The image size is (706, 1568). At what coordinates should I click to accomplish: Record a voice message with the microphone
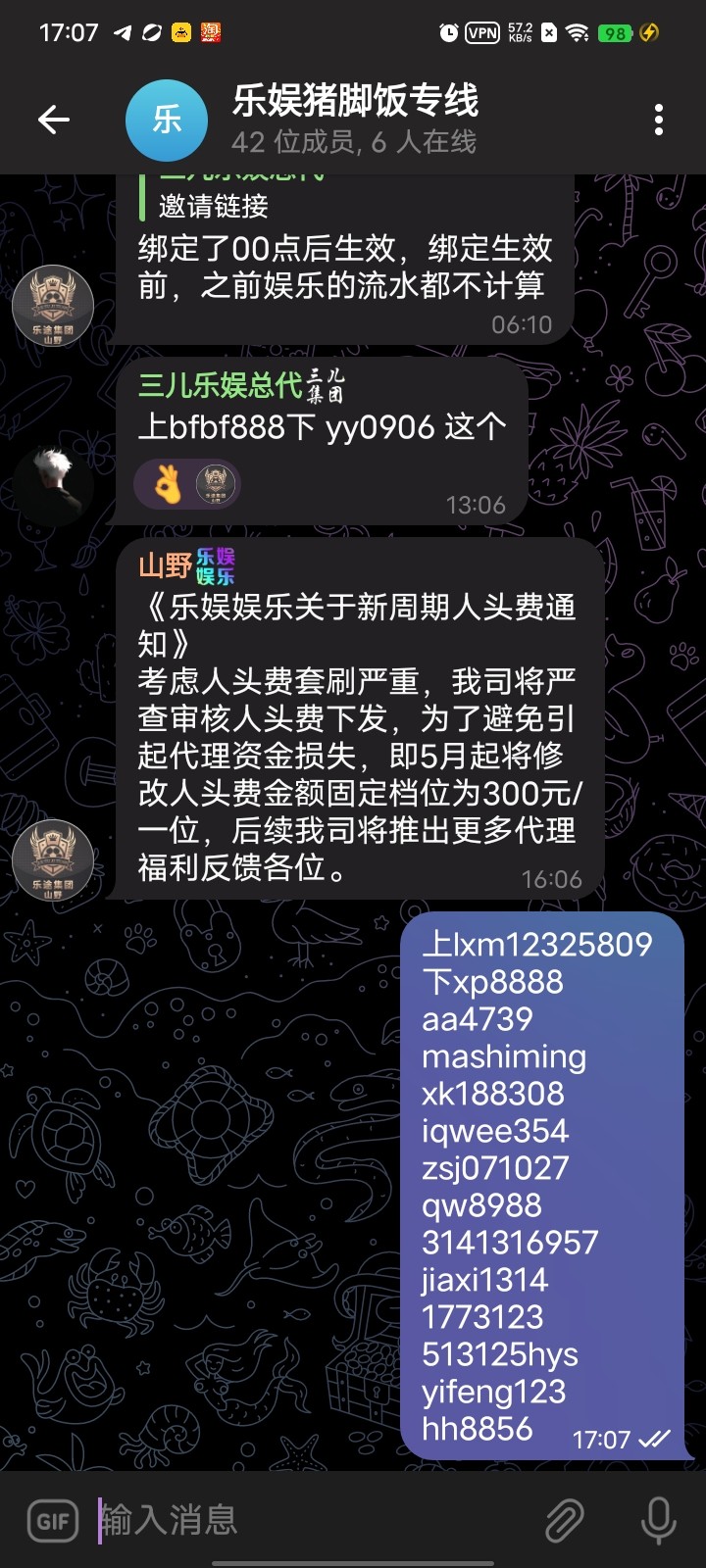tap(658, 1520)
